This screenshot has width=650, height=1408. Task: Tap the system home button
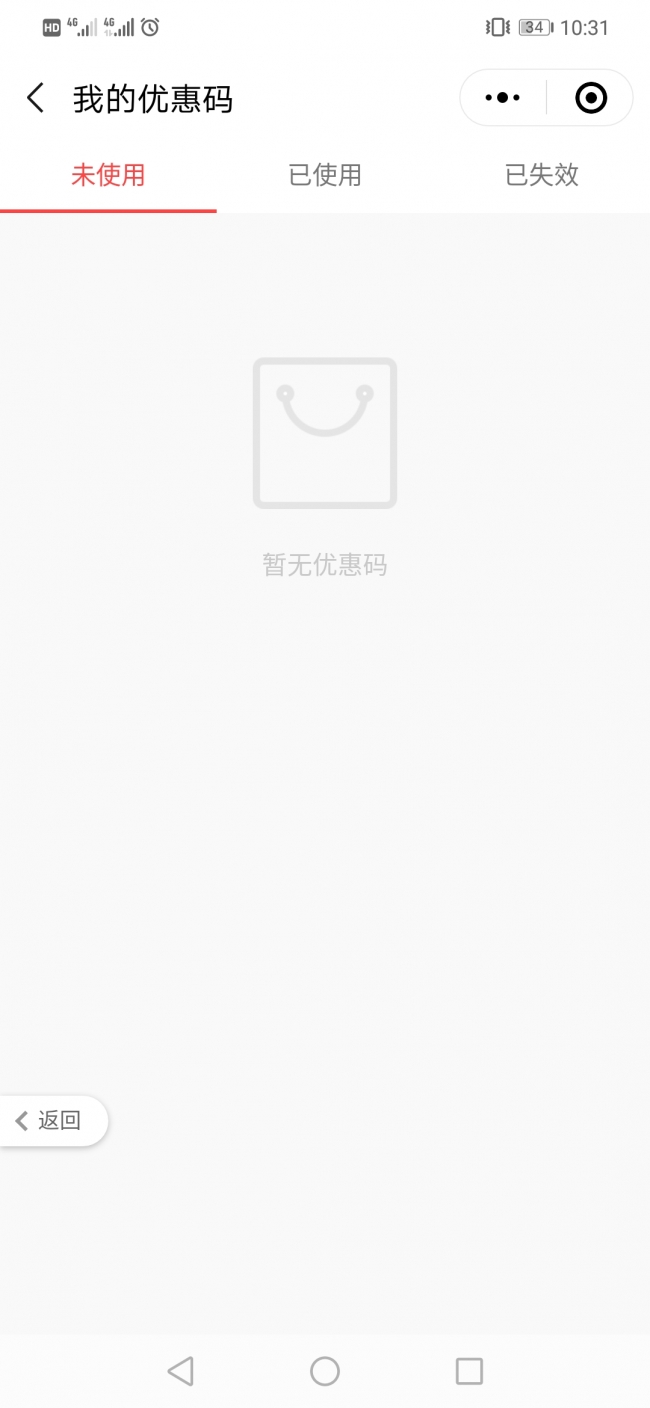click(325, 1371)
